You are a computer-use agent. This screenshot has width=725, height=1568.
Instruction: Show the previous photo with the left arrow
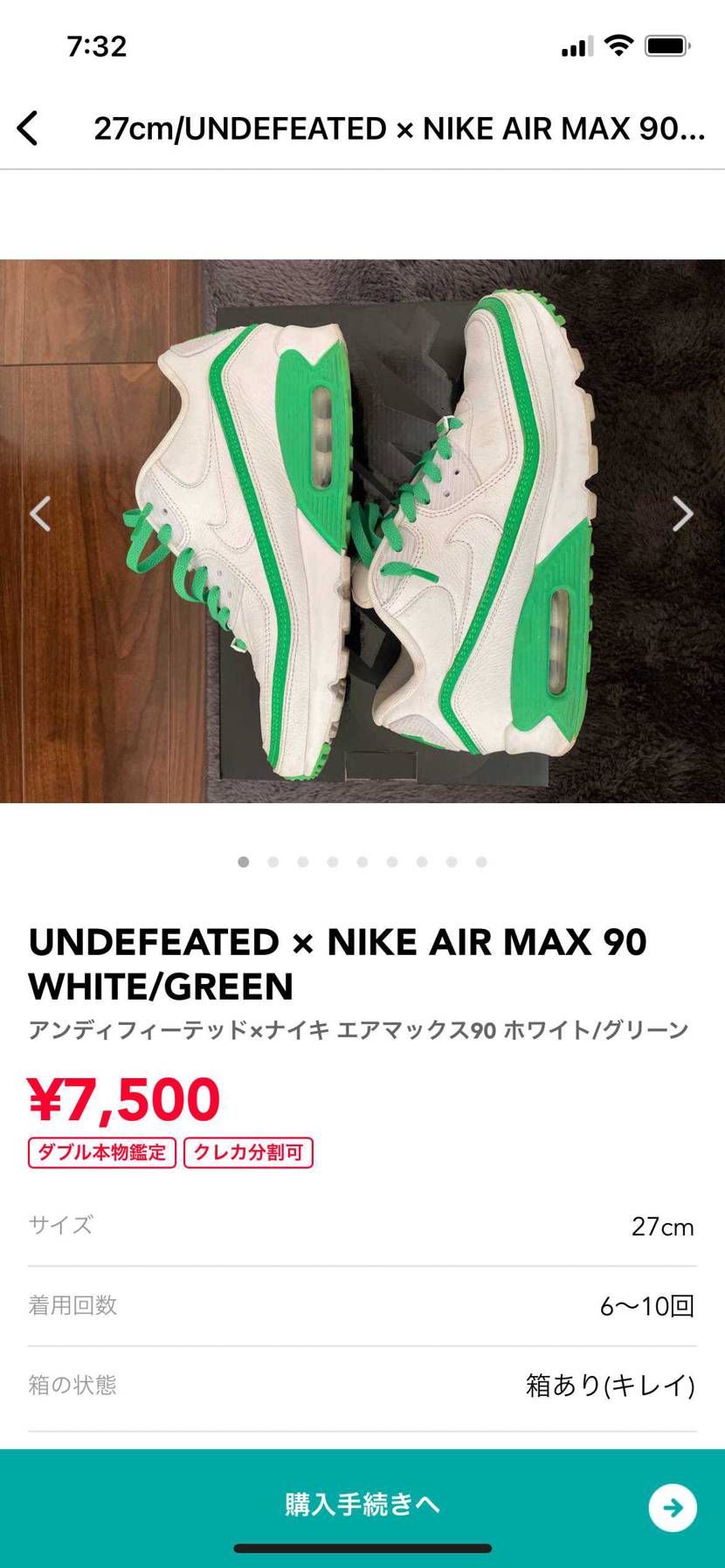pyautogui.click(x=41, y=513)
